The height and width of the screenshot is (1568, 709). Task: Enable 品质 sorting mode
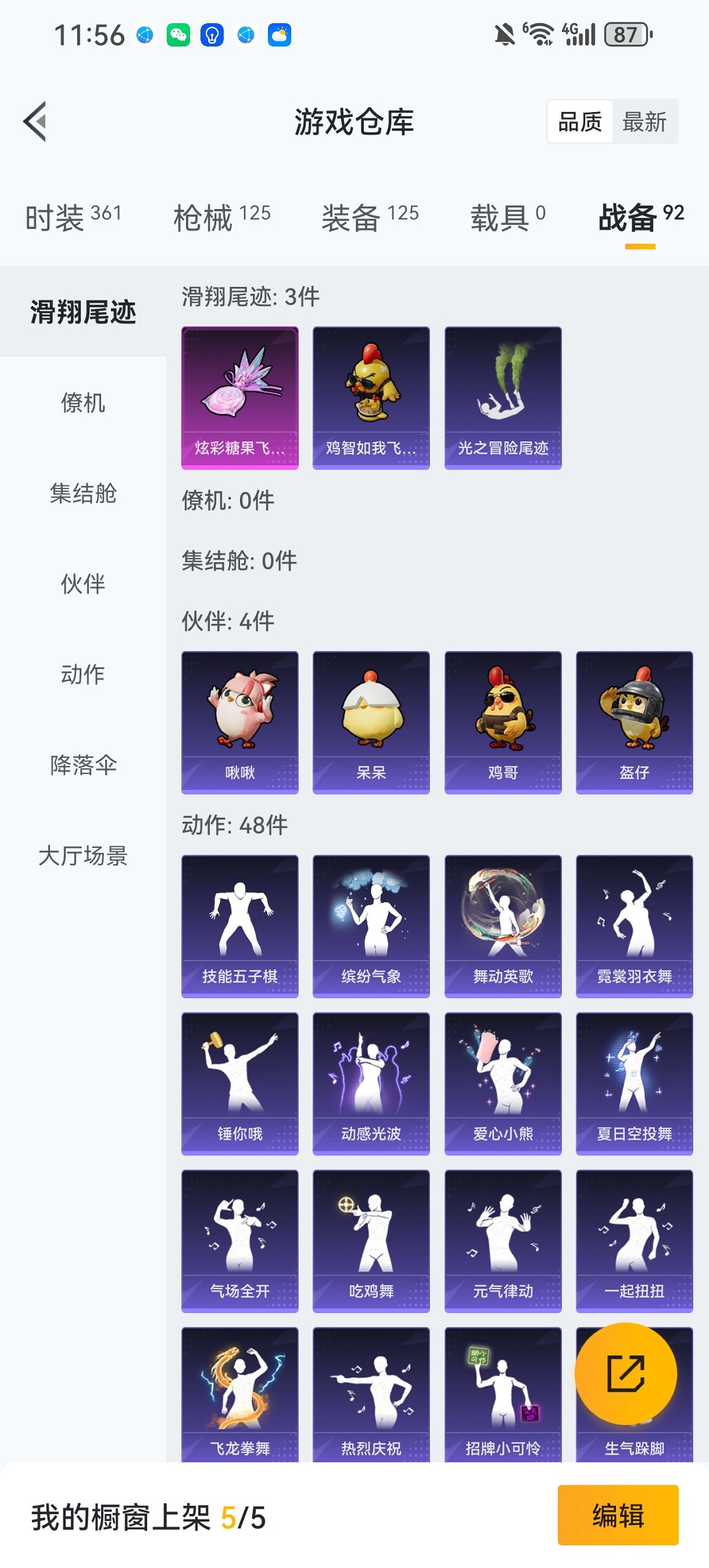click(581, 122)
